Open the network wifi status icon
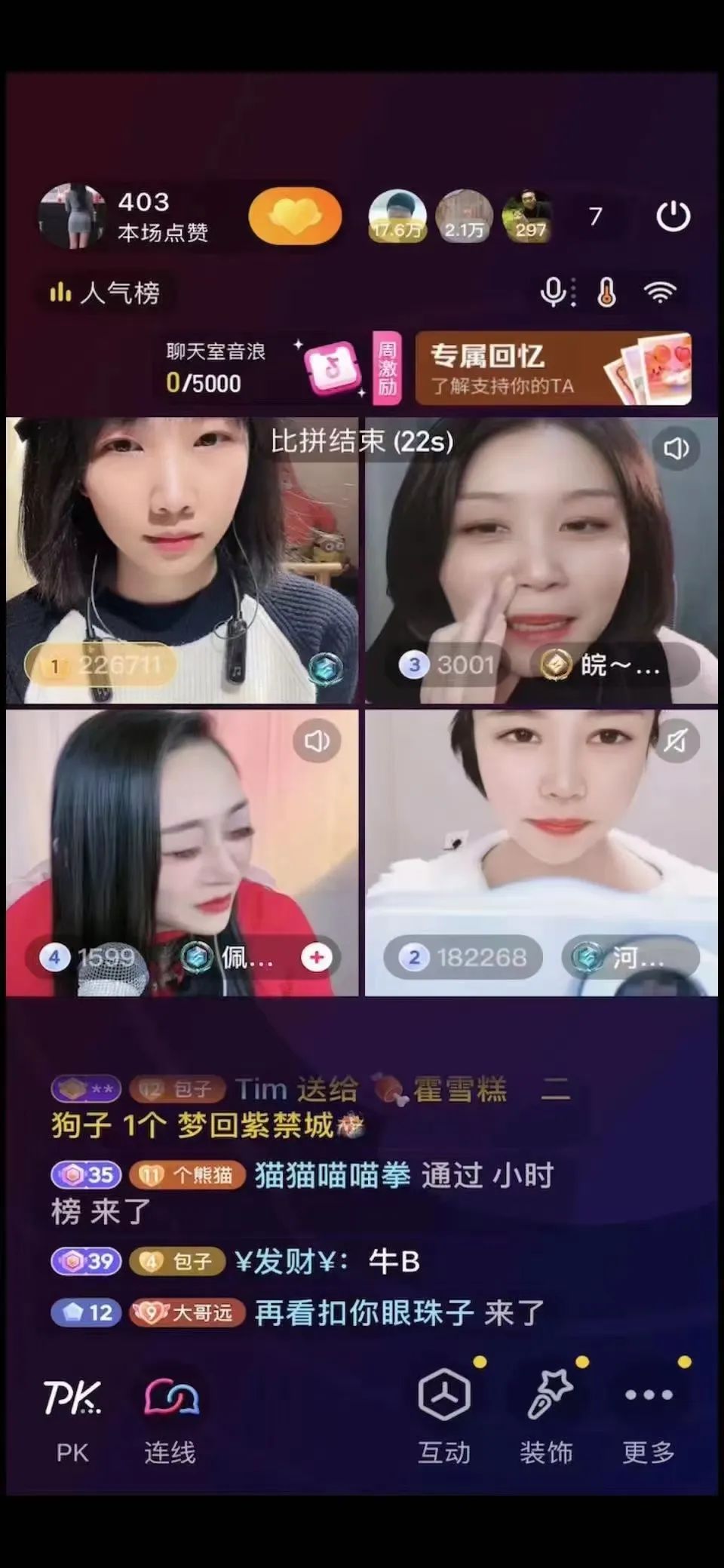724x1568 pixels. pyautogui.click(x=660, y=292)
